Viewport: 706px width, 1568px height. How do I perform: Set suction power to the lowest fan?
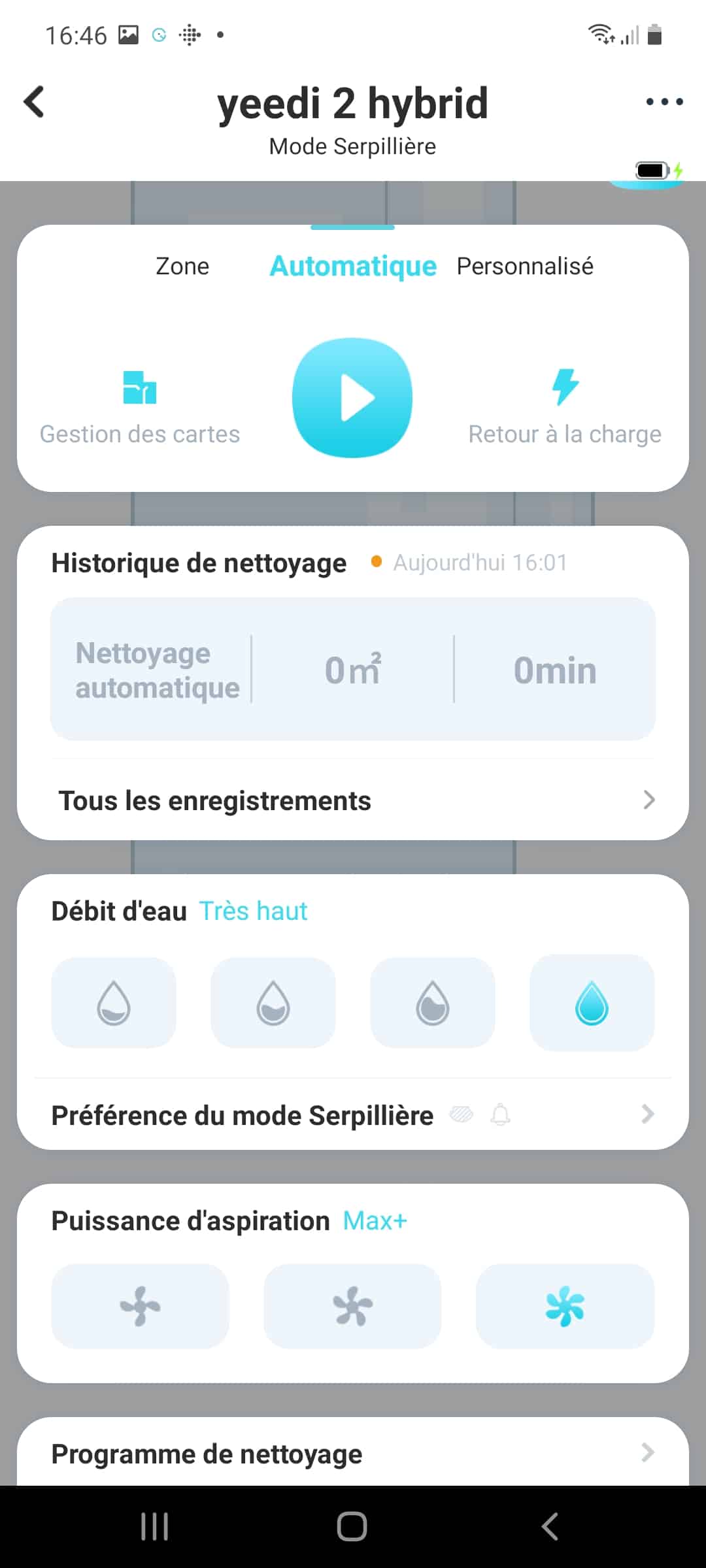click(x=141, y=1306)
